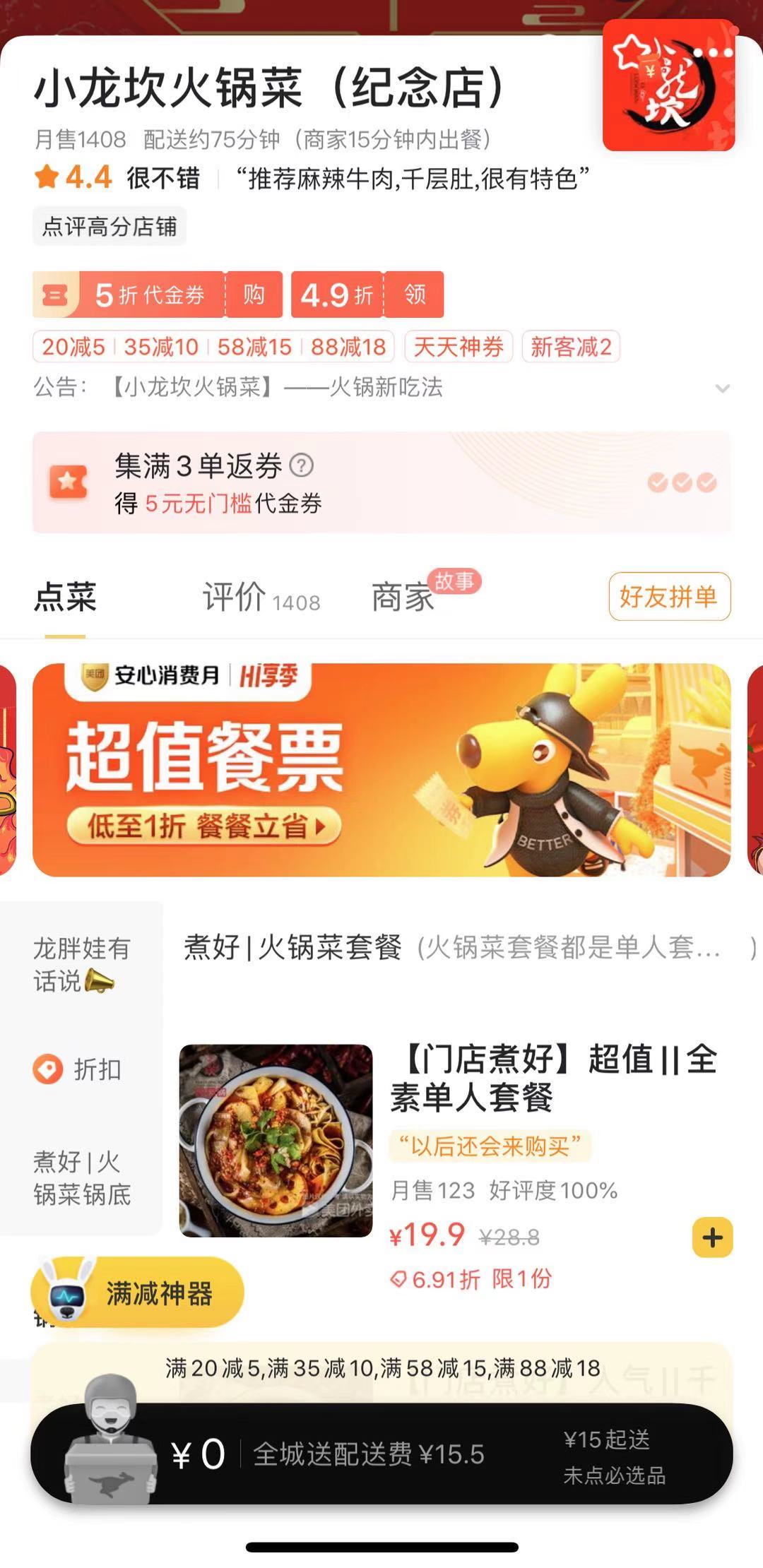View the 20减5 35减10 discount tags

pos(213,347)
